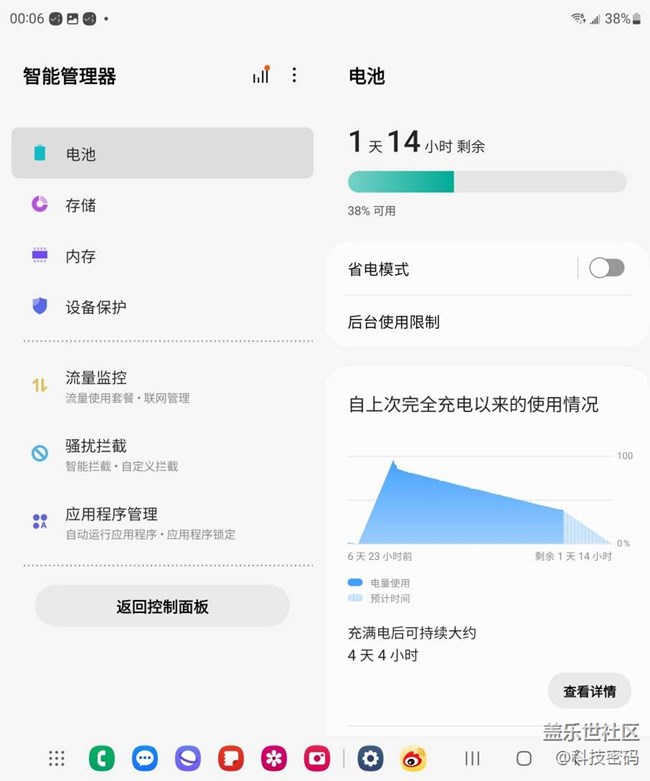Select 电池 in the side list
The width and height of the screenshot is (650, 781).
pos(162,154)
